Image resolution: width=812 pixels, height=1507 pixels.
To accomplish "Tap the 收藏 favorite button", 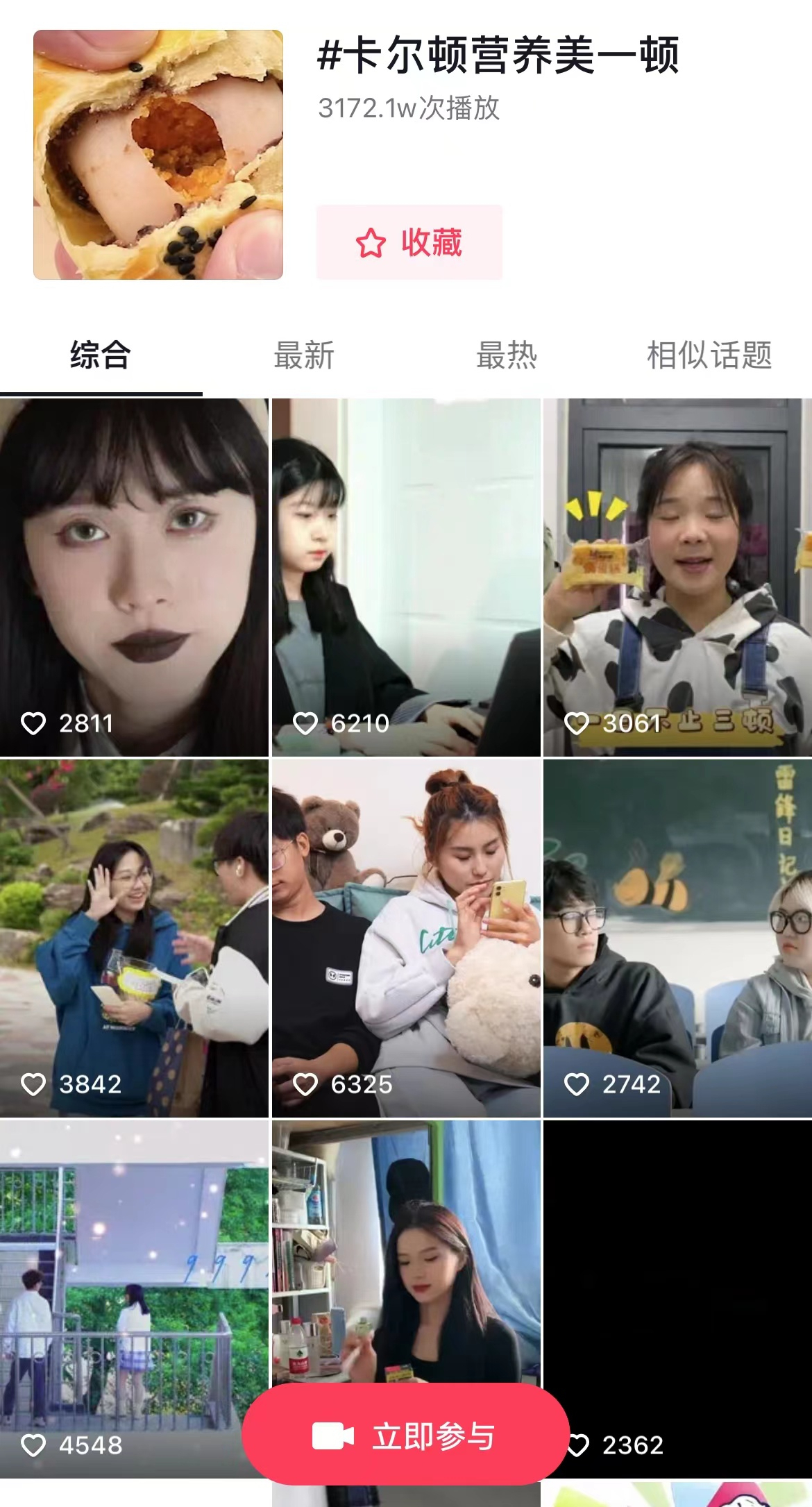I will (409, 242).
